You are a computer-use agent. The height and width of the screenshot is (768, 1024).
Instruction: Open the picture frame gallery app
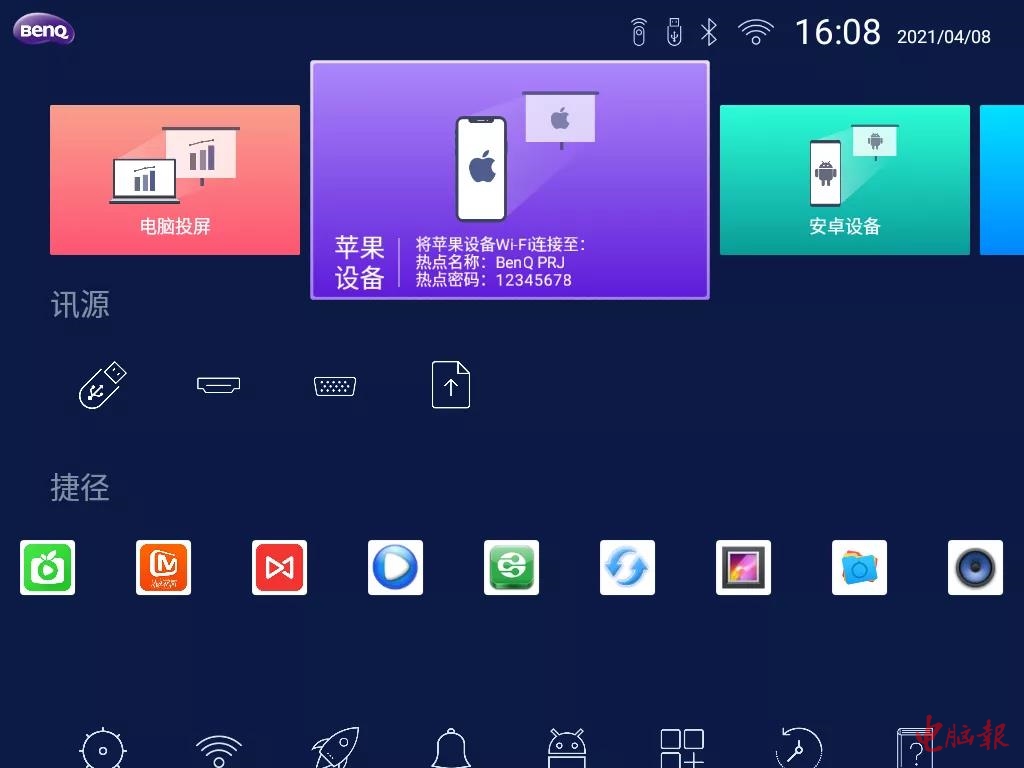click(743, 568)
